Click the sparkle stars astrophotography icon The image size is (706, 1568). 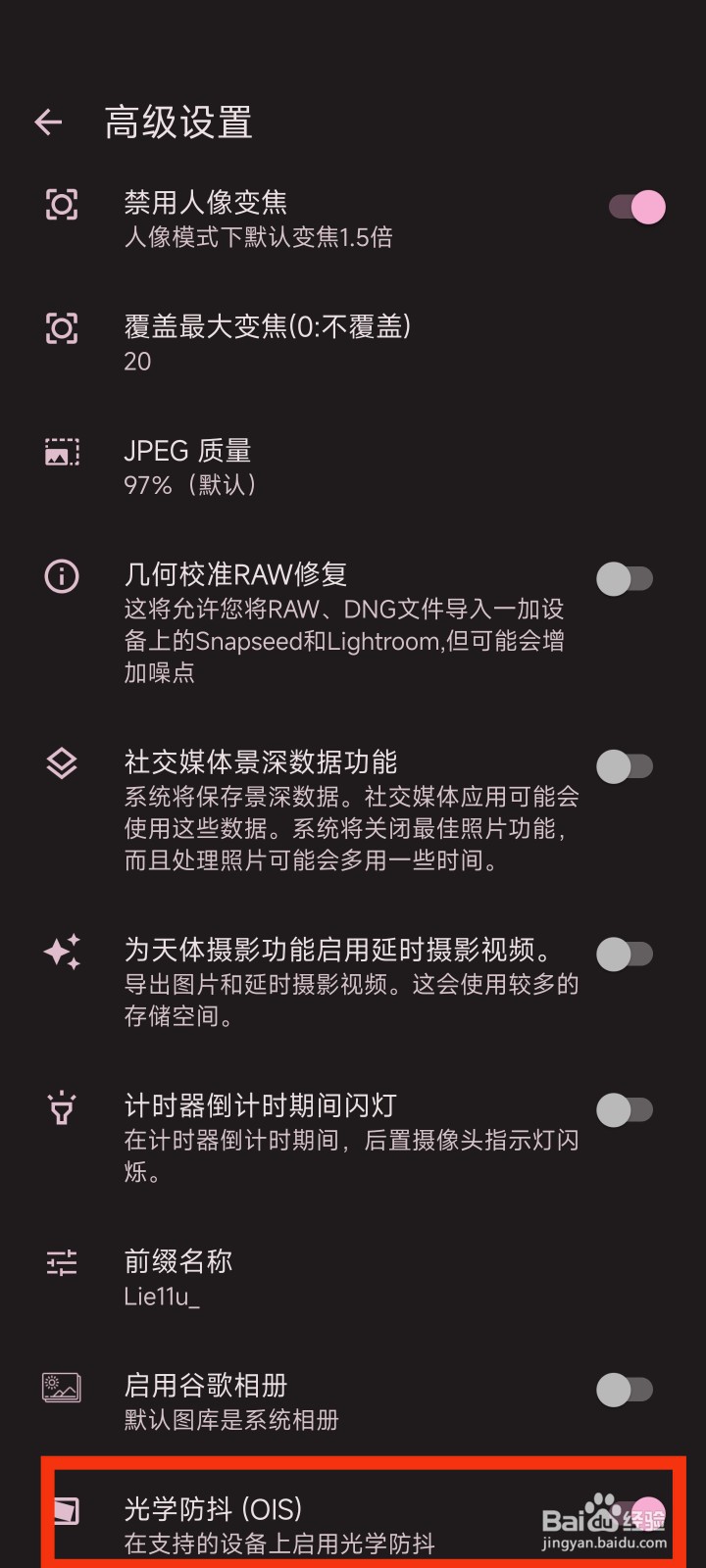pyautogui.click(x=61, y=951)
